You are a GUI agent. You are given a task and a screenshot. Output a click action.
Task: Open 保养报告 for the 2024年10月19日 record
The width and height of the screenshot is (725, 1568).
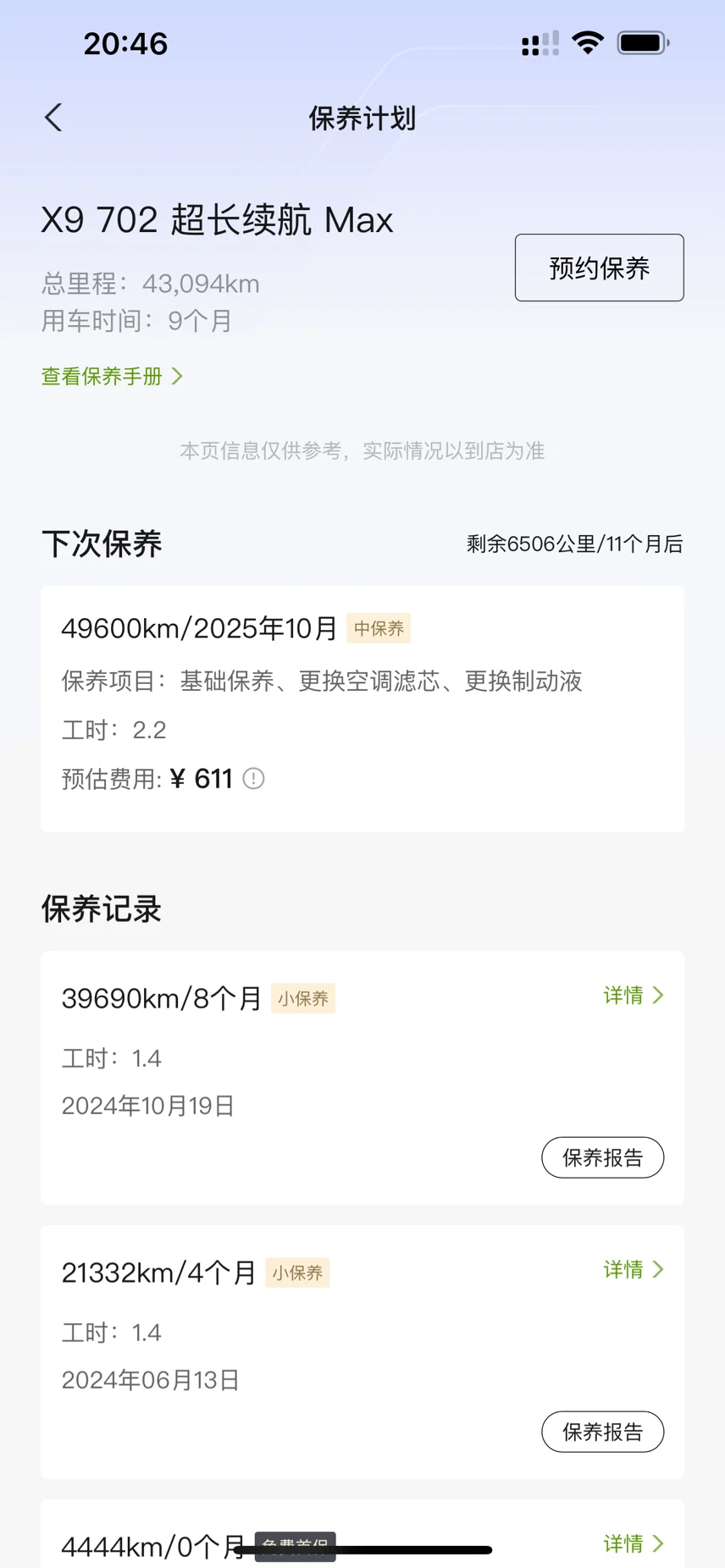coord(602,1157)
